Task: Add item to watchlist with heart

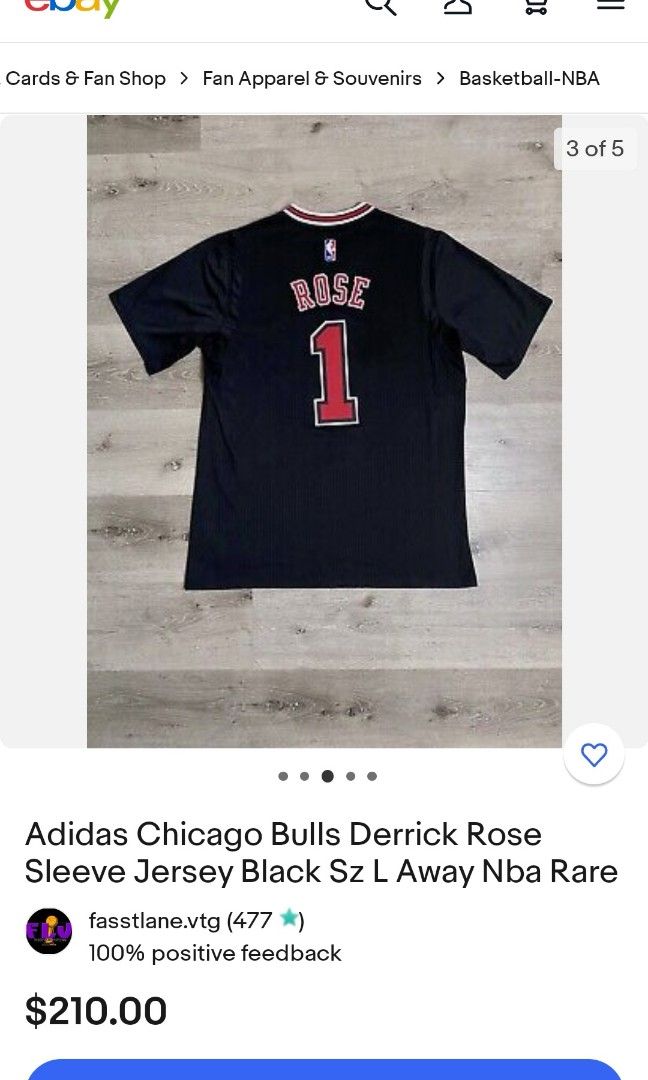Action: (x=594, y=754)
